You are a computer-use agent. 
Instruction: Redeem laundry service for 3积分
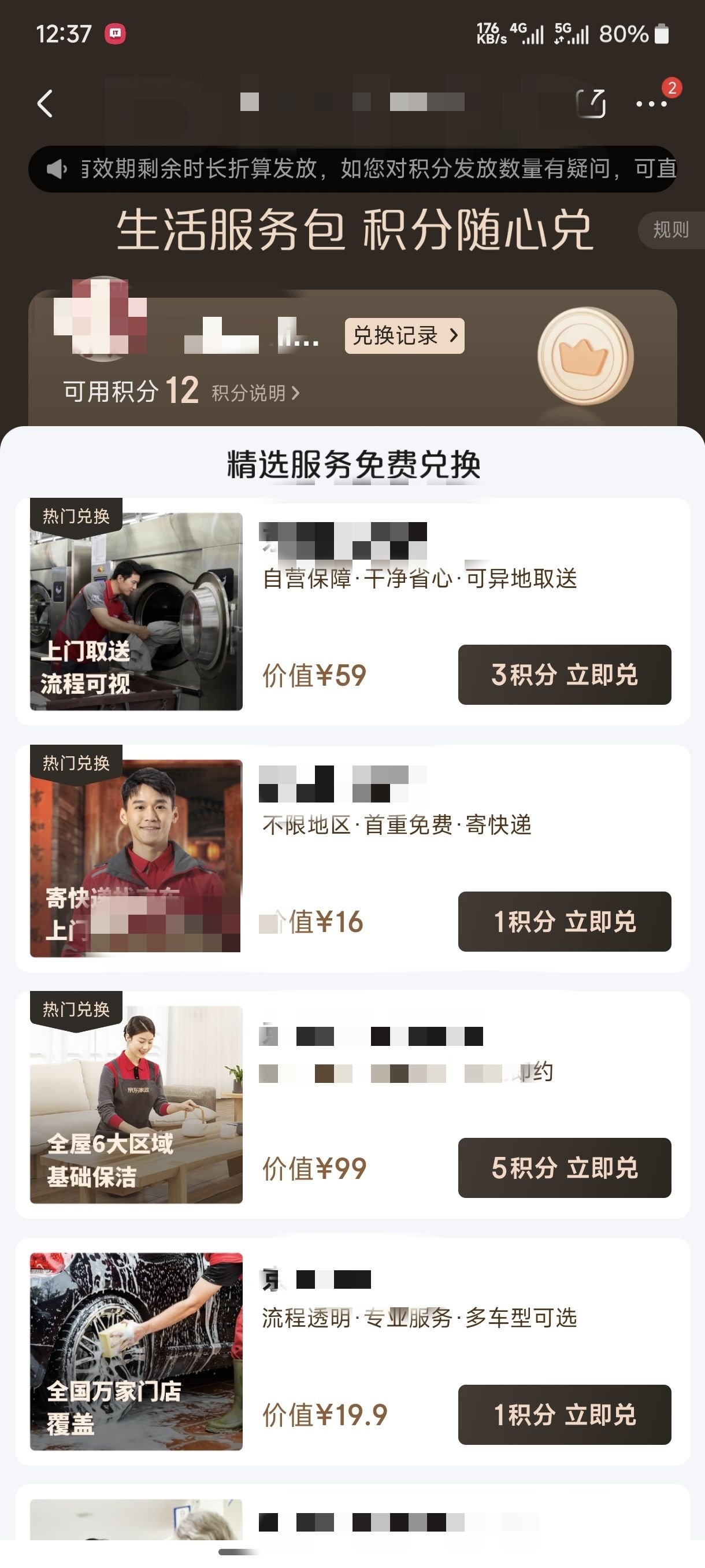[x=564, y=674]
